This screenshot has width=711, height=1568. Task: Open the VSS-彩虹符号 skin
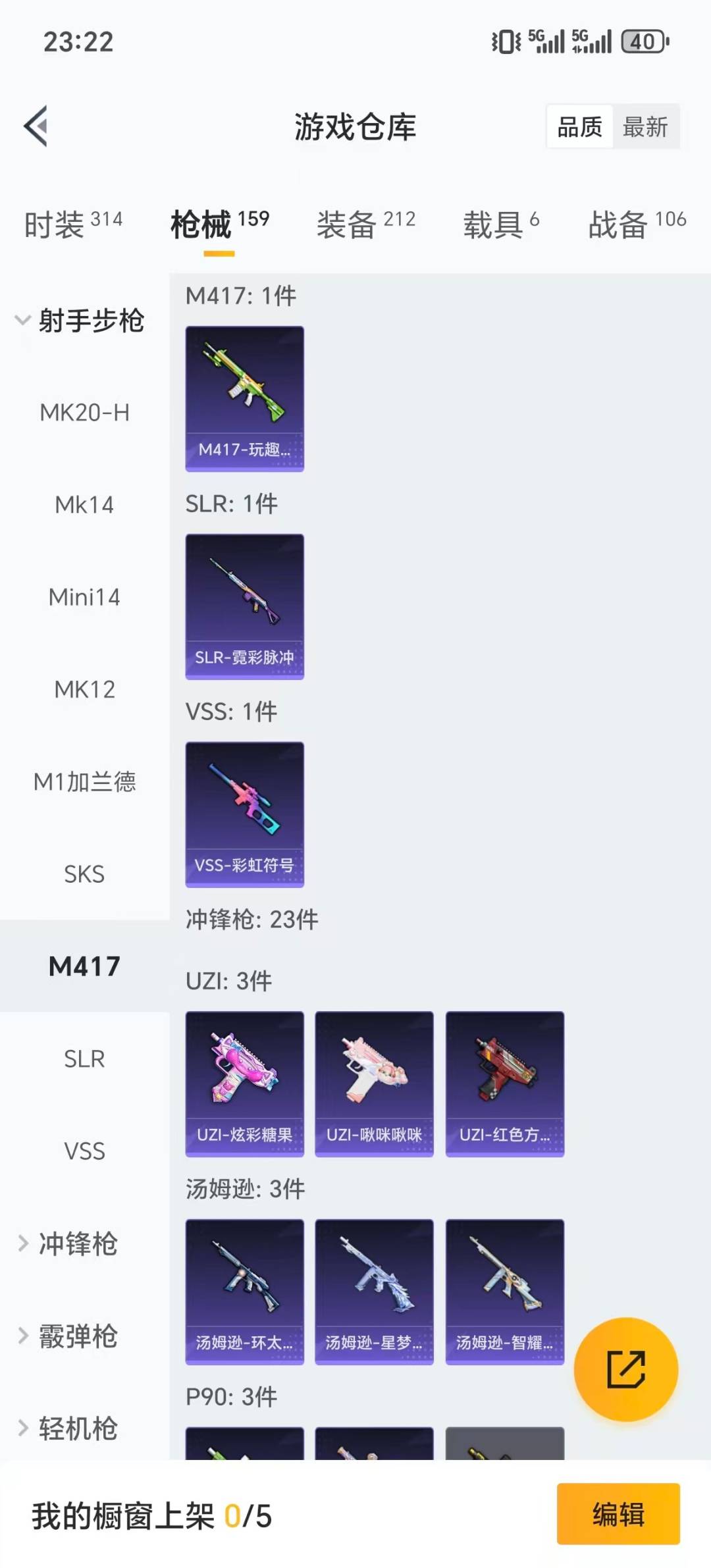[244, 813]
